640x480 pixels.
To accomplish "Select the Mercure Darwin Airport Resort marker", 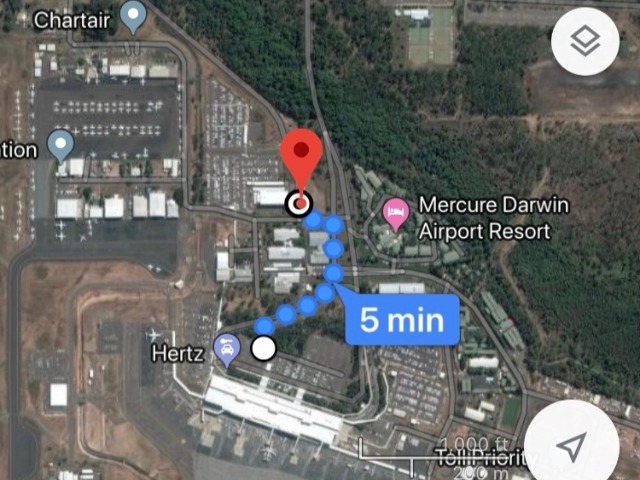I will [x=396, y=214].
